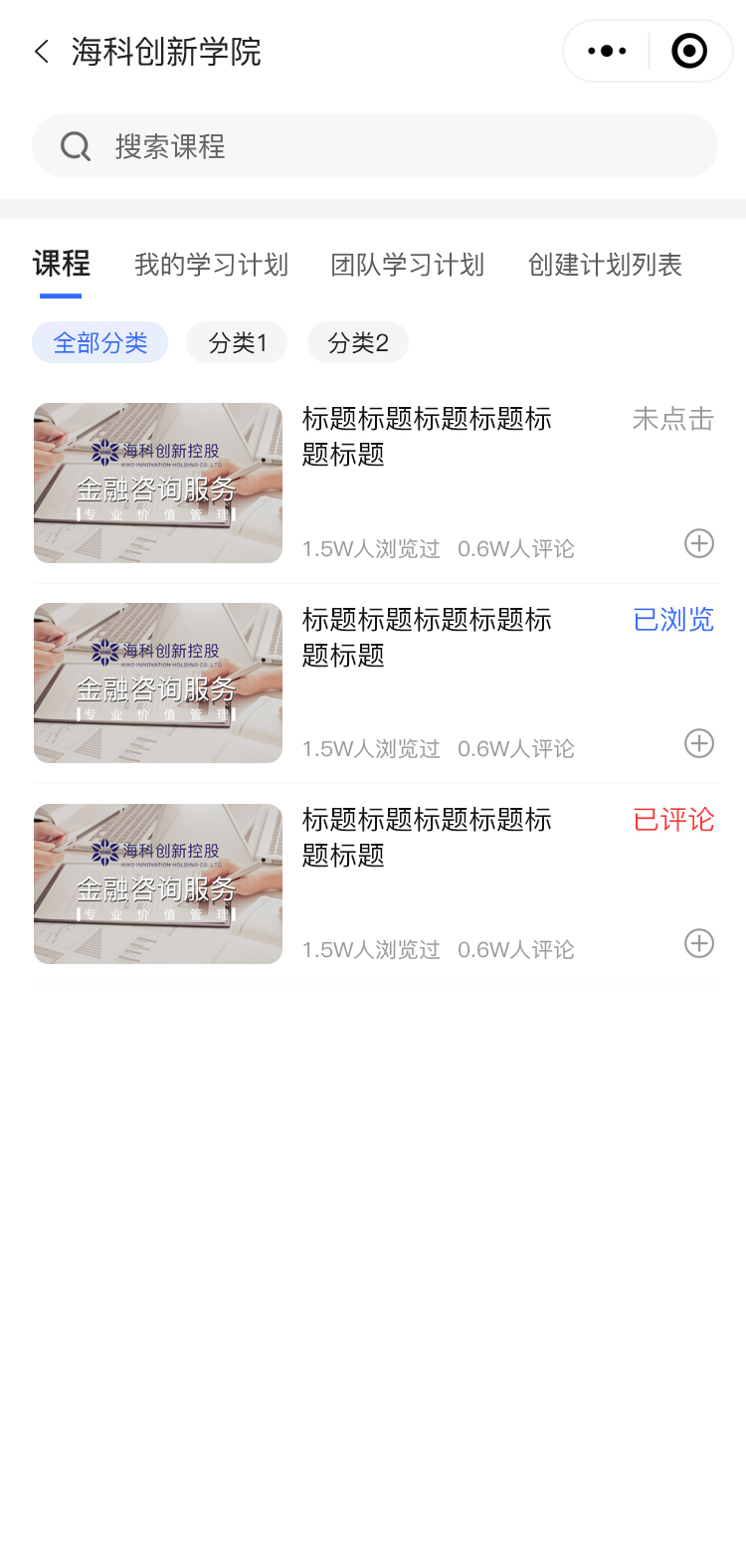Viewport: 746px width, 1568px height.
Task: Select the 课程 tab
Action: 61,265
